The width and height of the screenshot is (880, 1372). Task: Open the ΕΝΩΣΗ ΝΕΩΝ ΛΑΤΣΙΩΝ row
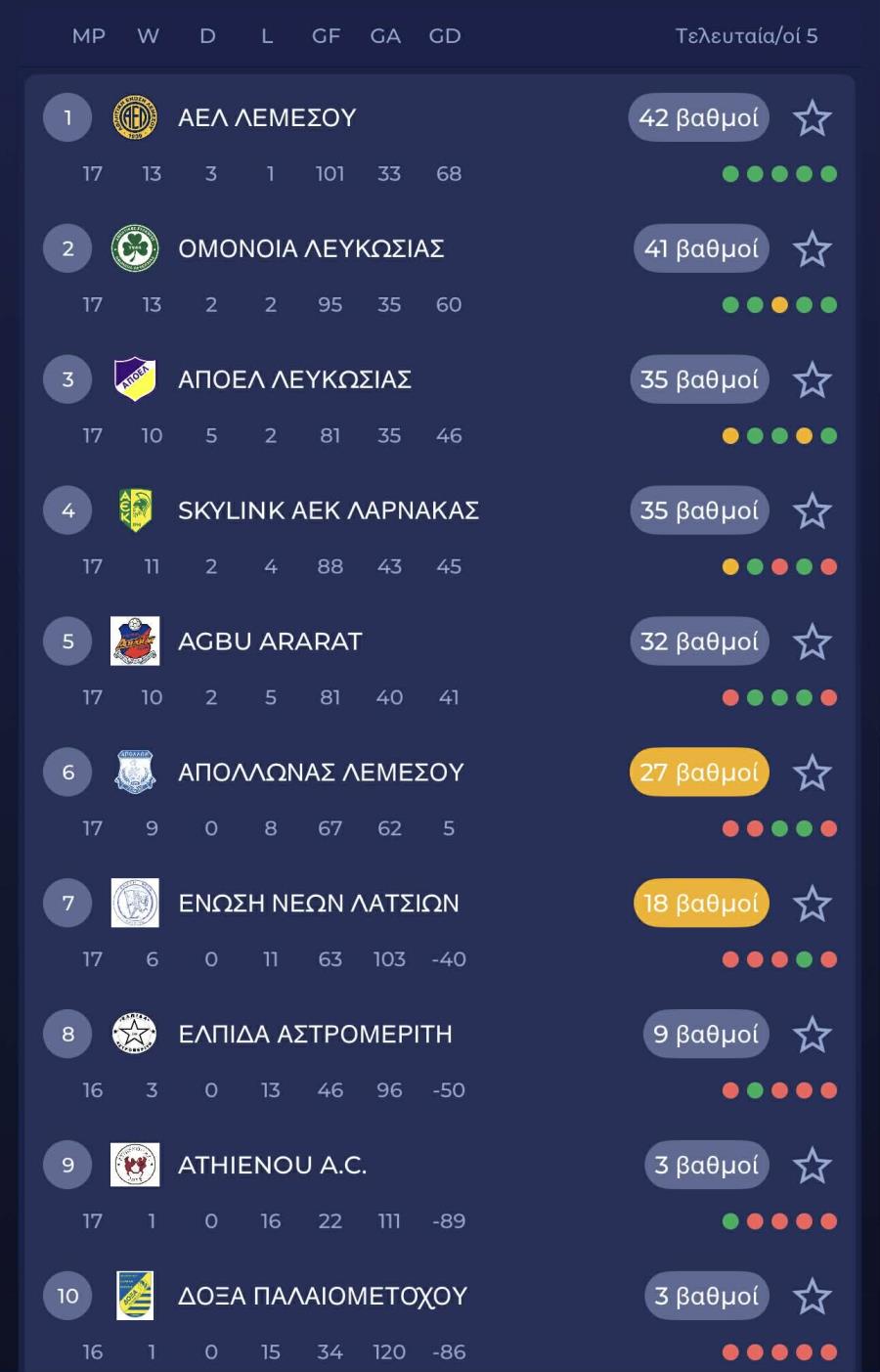(x=318, y=905)
